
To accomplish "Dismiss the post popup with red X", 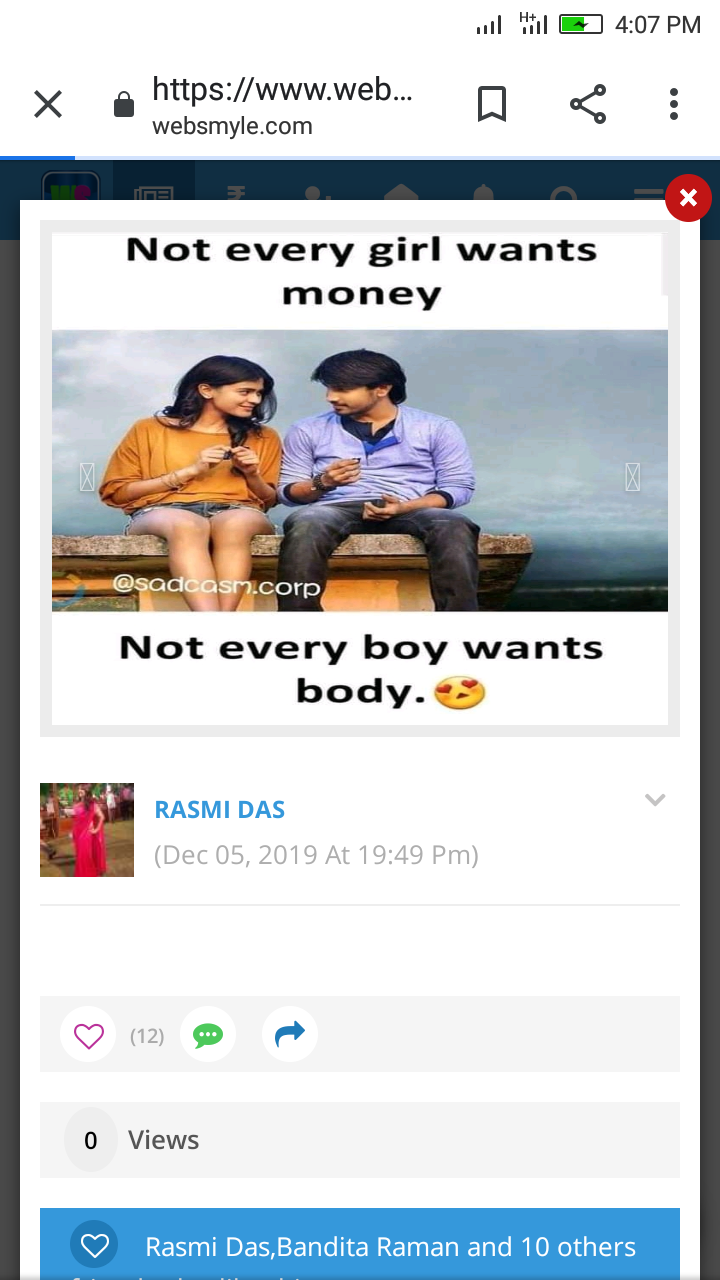I will [x=688, y=198].
